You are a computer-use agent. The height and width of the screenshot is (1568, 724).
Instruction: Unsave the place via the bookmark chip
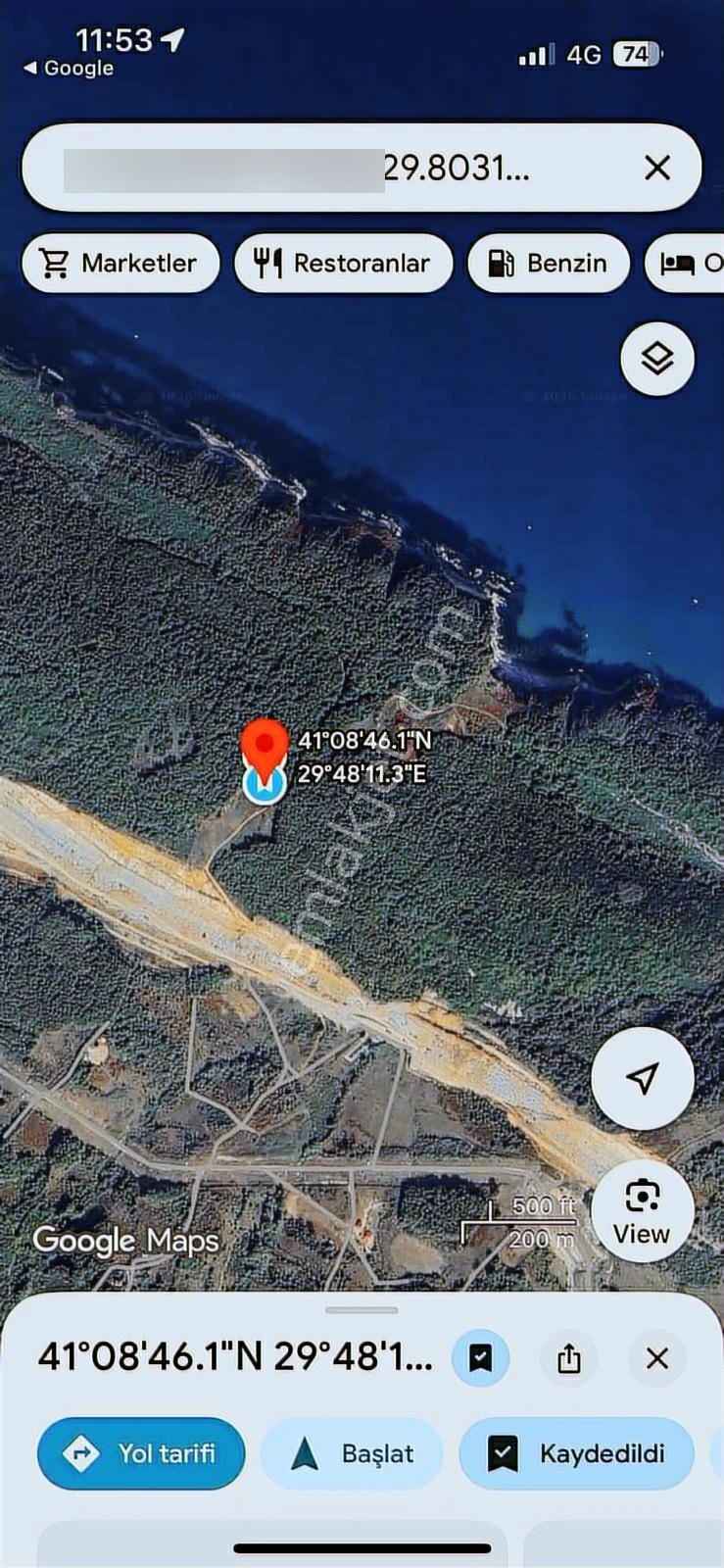(x=577, y=1454)
